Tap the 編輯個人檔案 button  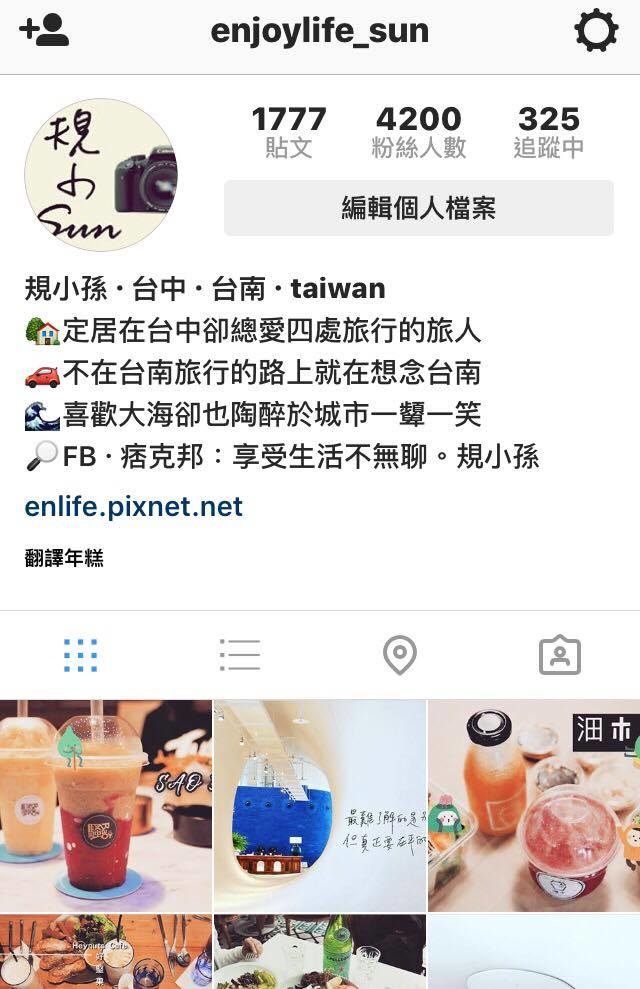[418, 208]
